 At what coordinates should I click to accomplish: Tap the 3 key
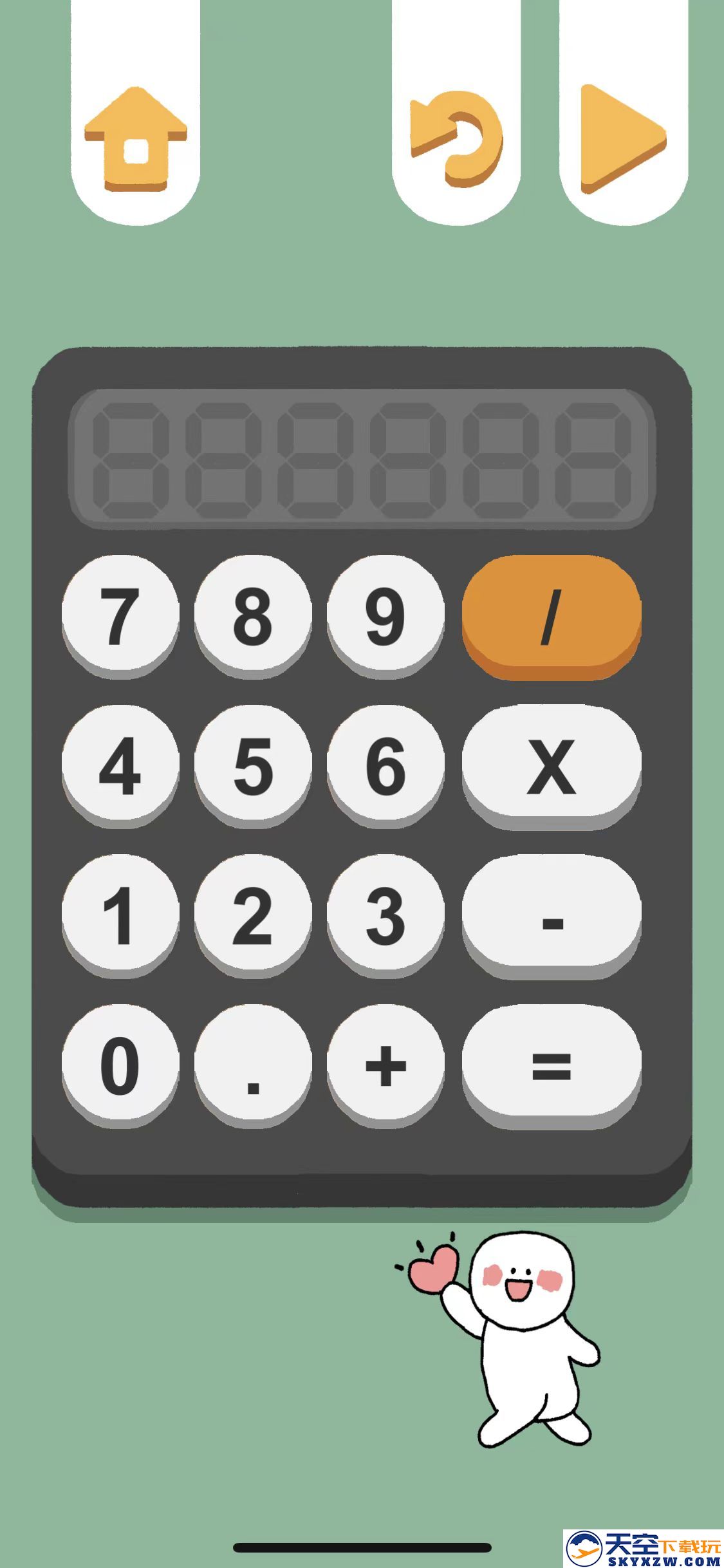coord(385,913)
